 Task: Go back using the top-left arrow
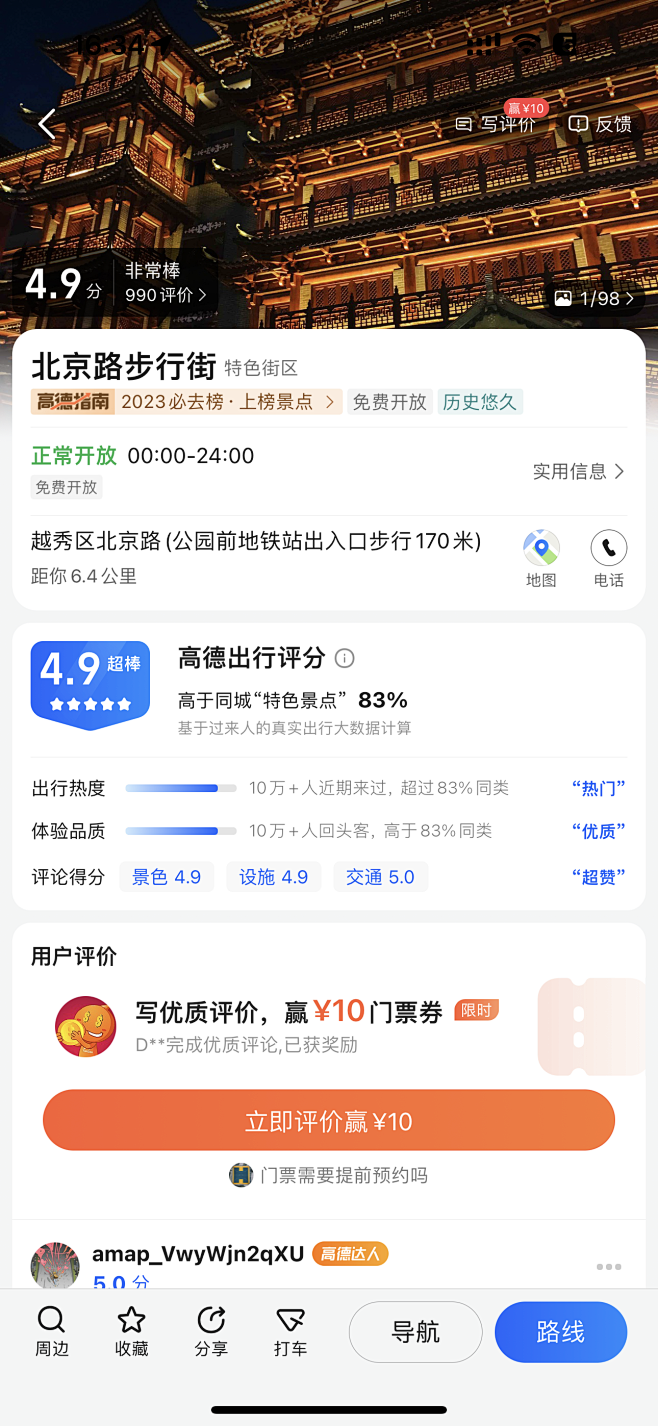(x=46, y=124)
